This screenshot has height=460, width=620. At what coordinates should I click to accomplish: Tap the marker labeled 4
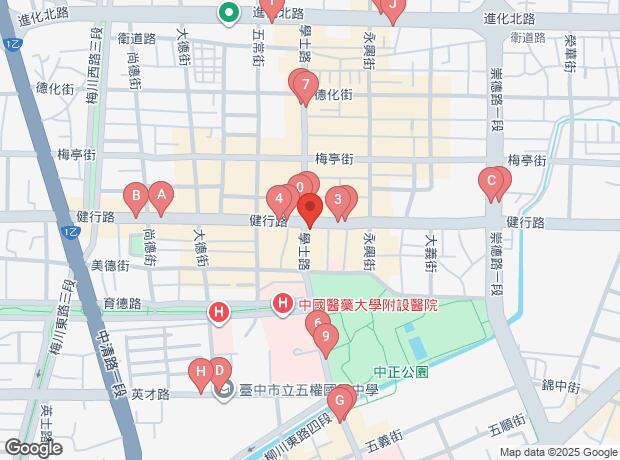pyautogui.click(x=279, y=199)
